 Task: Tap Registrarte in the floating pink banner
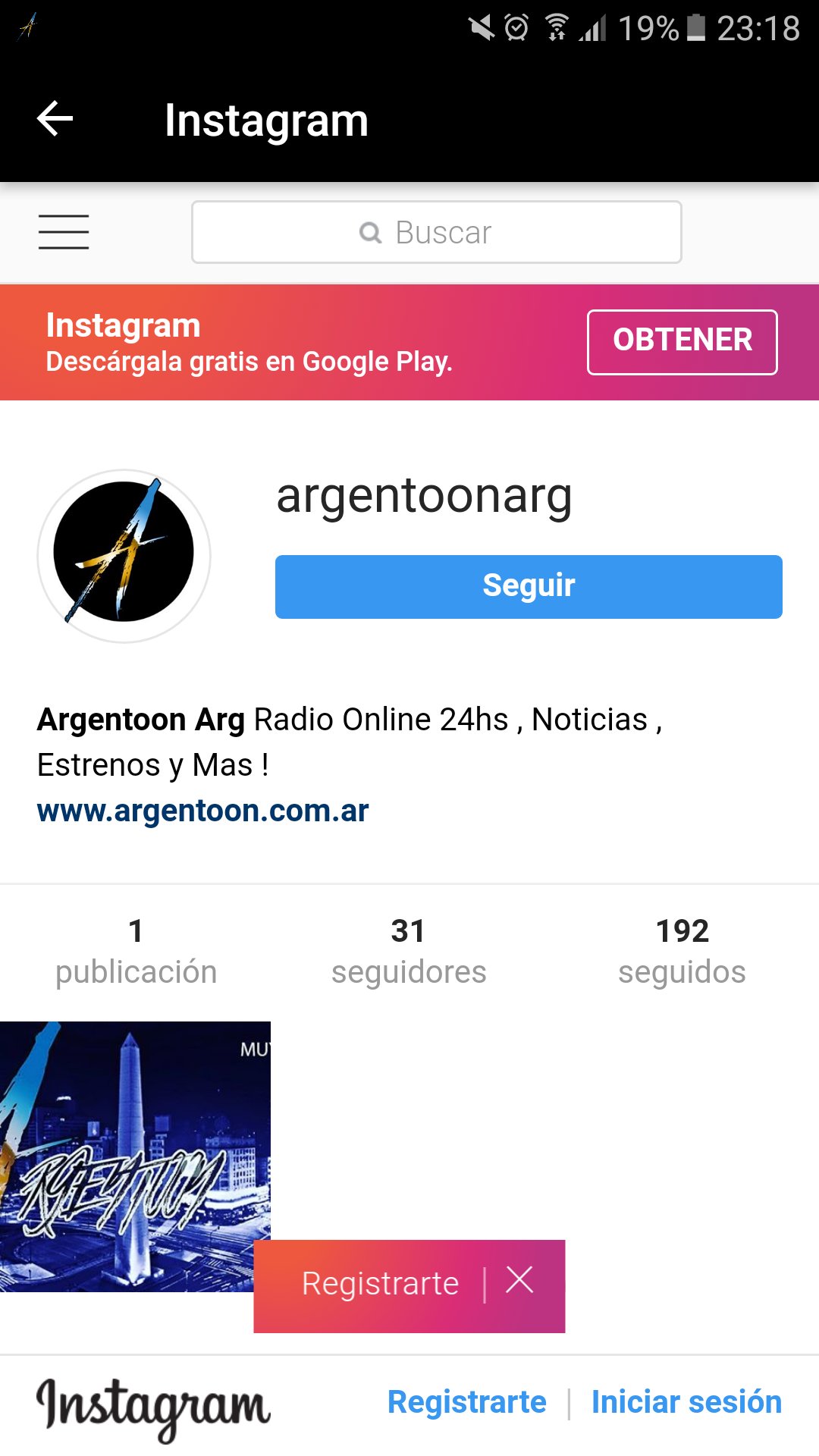pos(380,1284)
